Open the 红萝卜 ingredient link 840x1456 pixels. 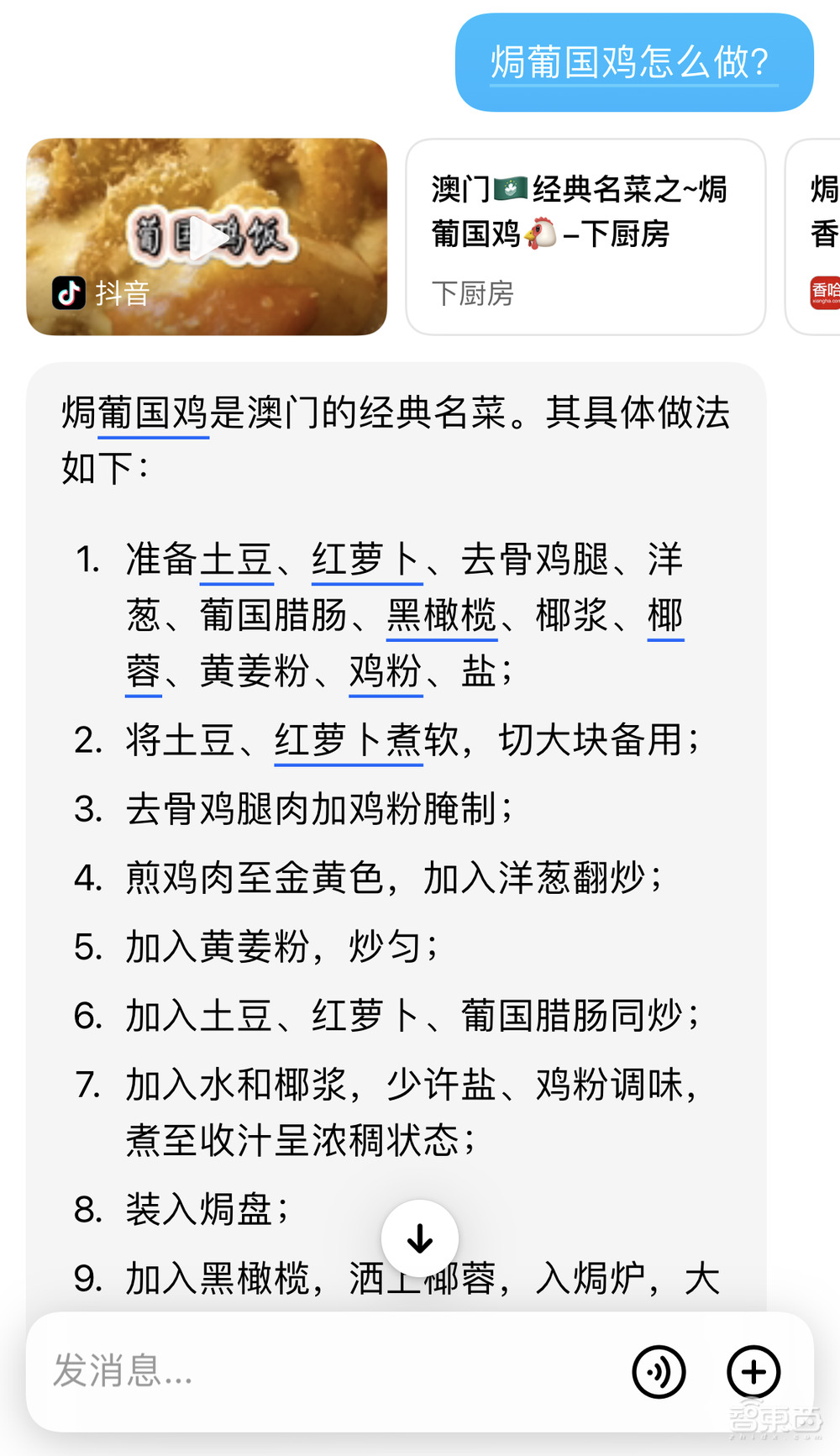click(366, 560)
